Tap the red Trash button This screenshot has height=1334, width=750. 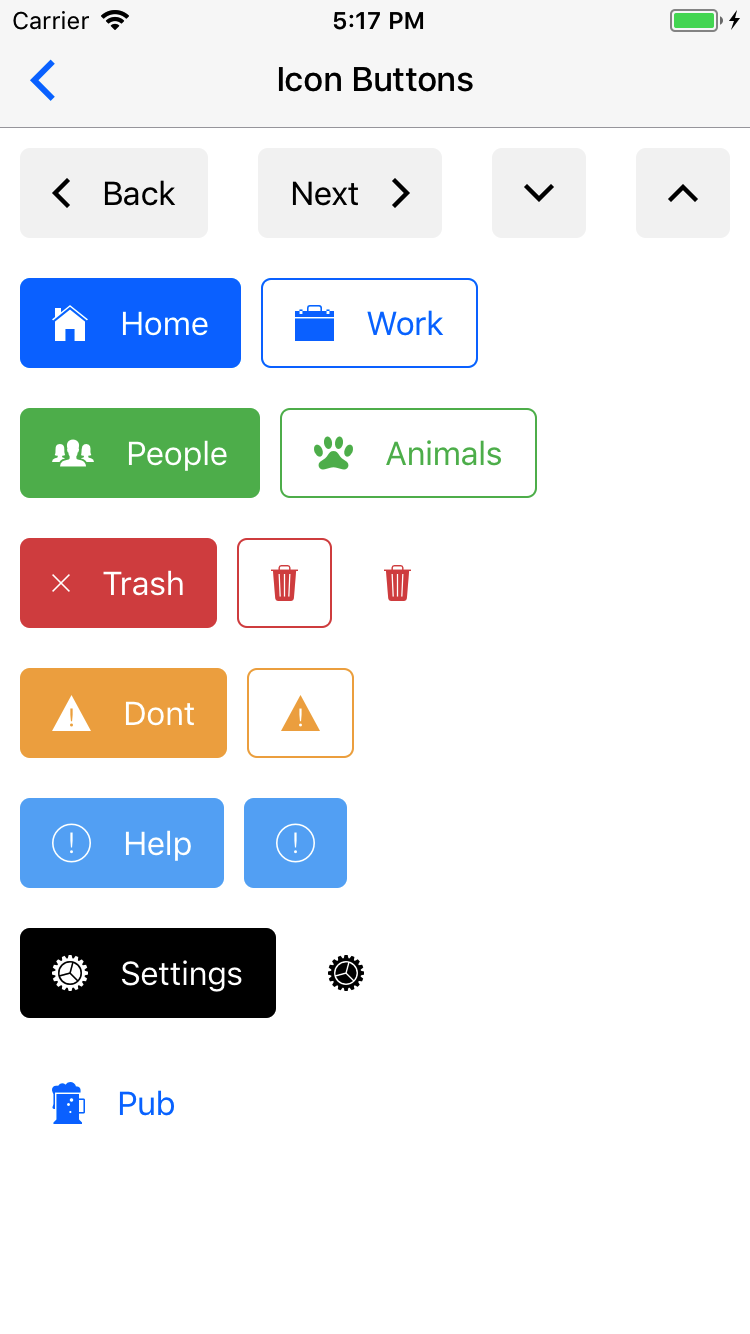point(118,583)
